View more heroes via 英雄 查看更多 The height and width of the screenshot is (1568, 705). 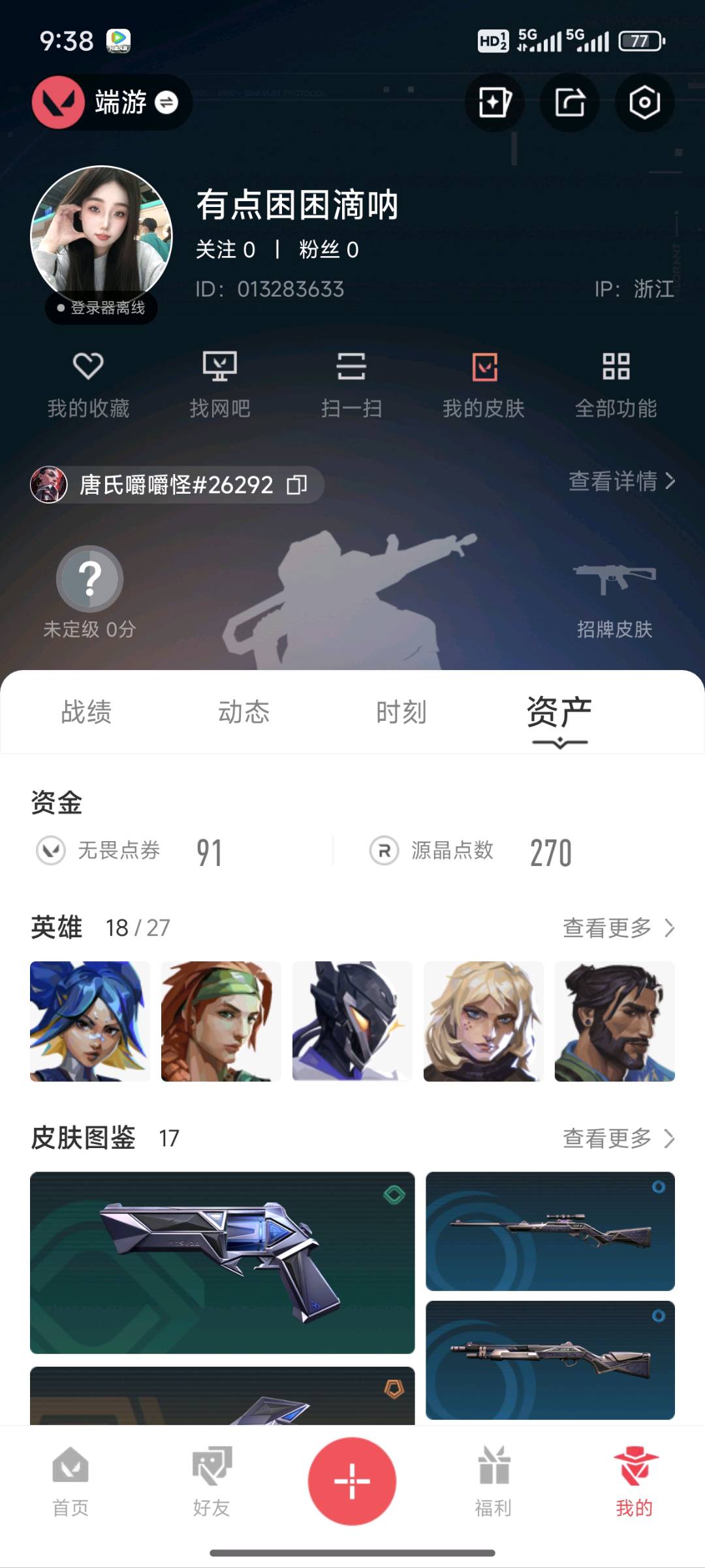point(618,927)
